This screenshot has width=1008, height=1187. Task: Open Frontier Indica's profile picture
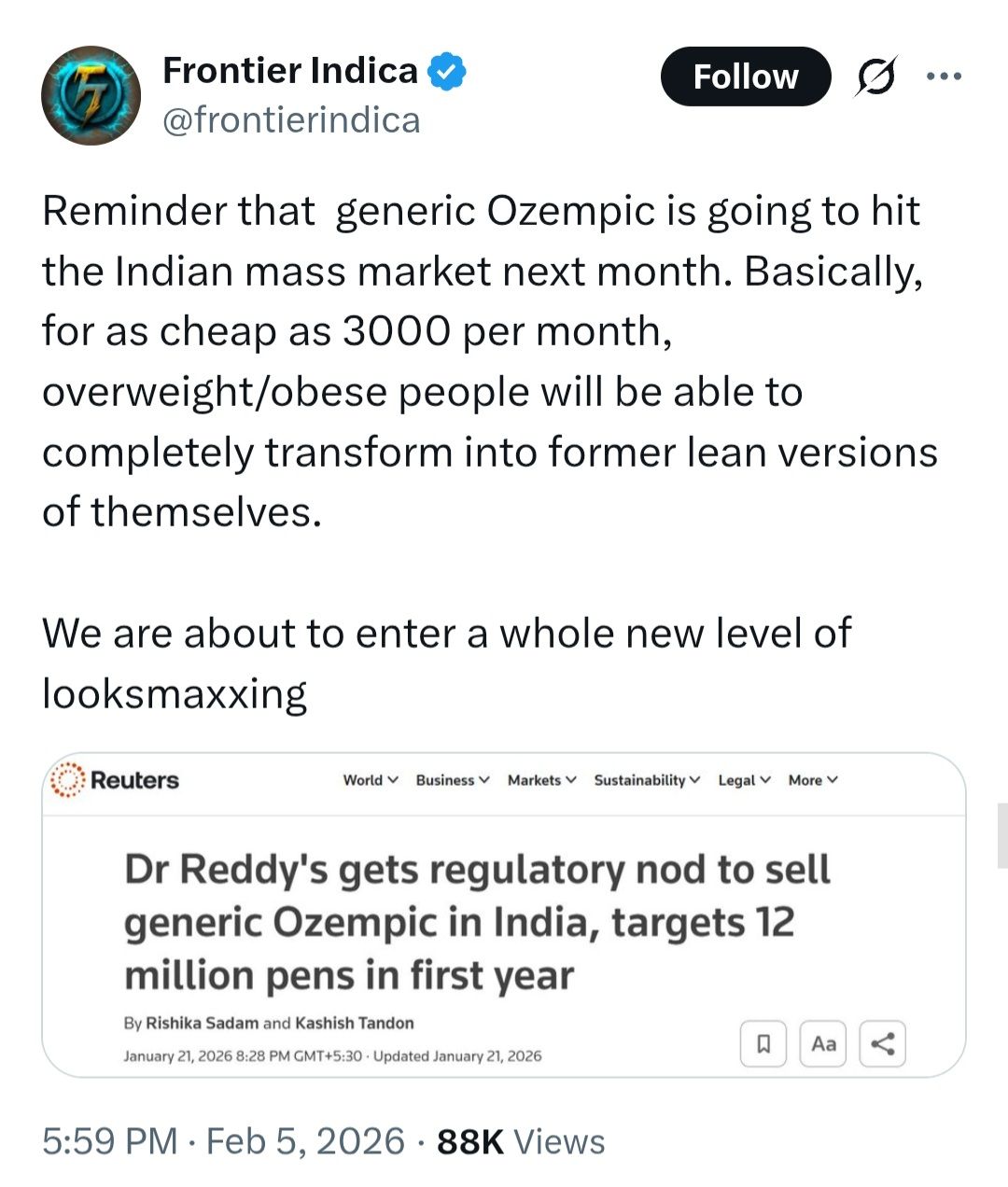pos(91,95)
